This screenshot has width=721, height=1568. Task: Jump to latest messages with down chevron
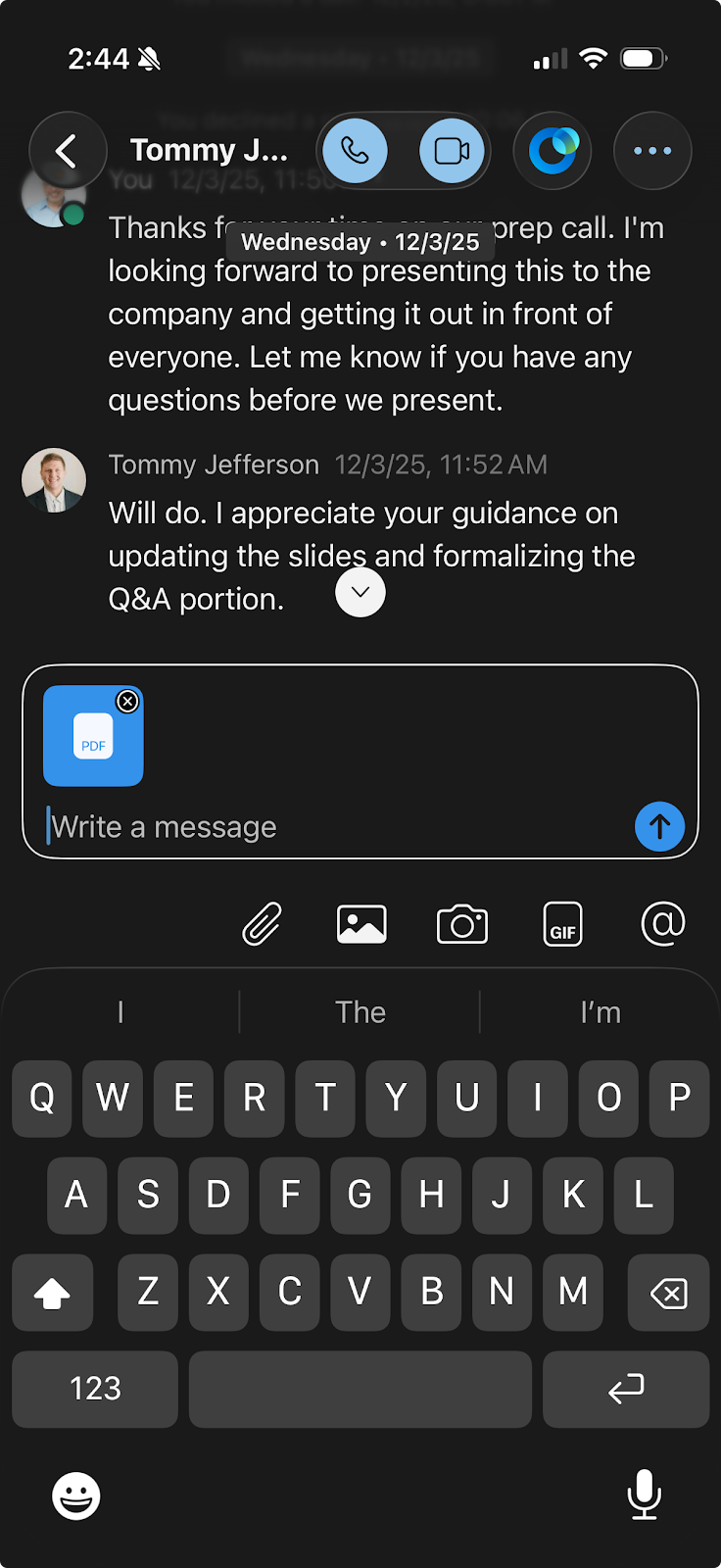[x=360, y=592]
